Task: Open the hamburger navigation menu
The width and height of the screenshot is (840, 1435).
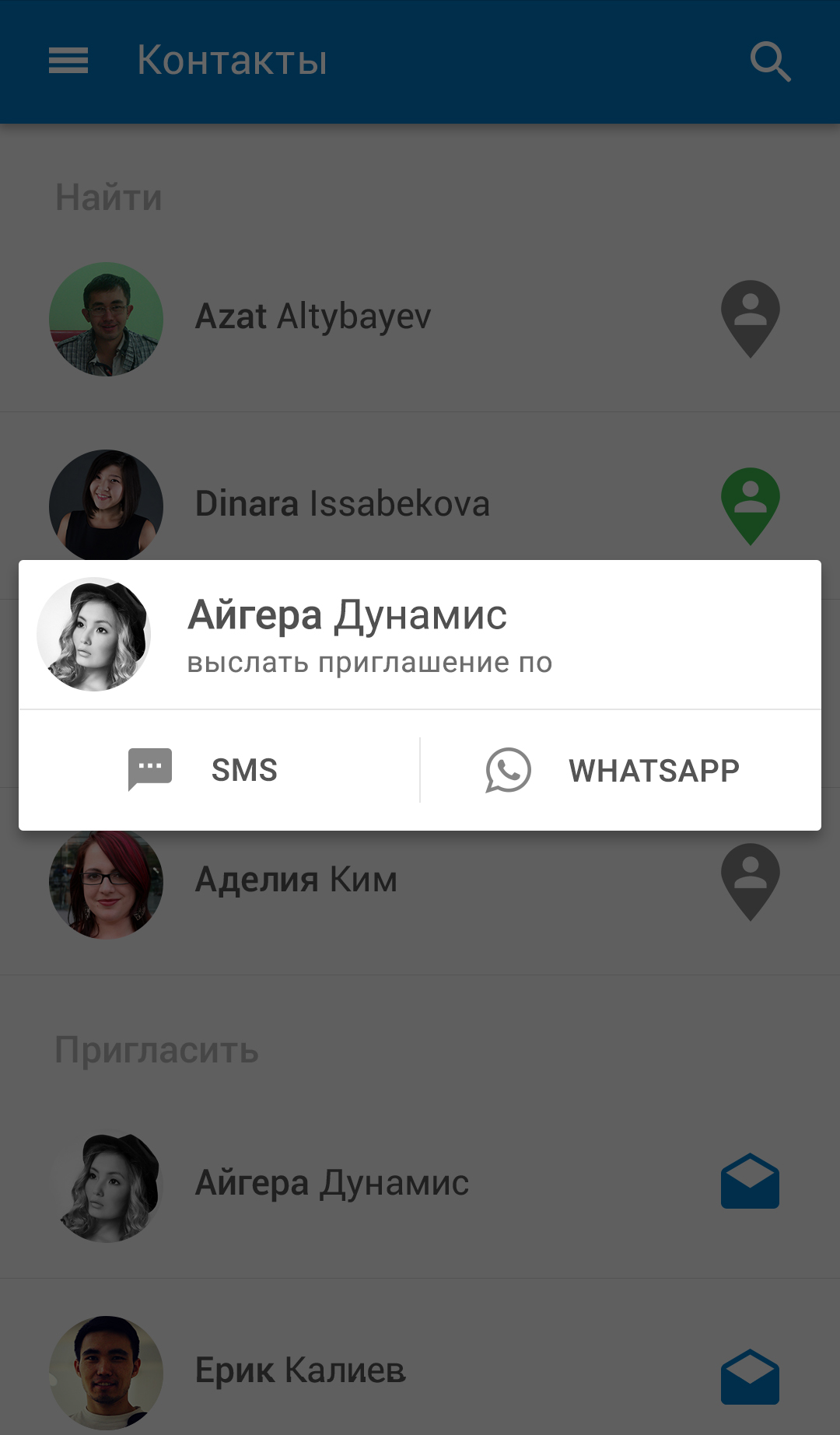Action: coord(68,61)
